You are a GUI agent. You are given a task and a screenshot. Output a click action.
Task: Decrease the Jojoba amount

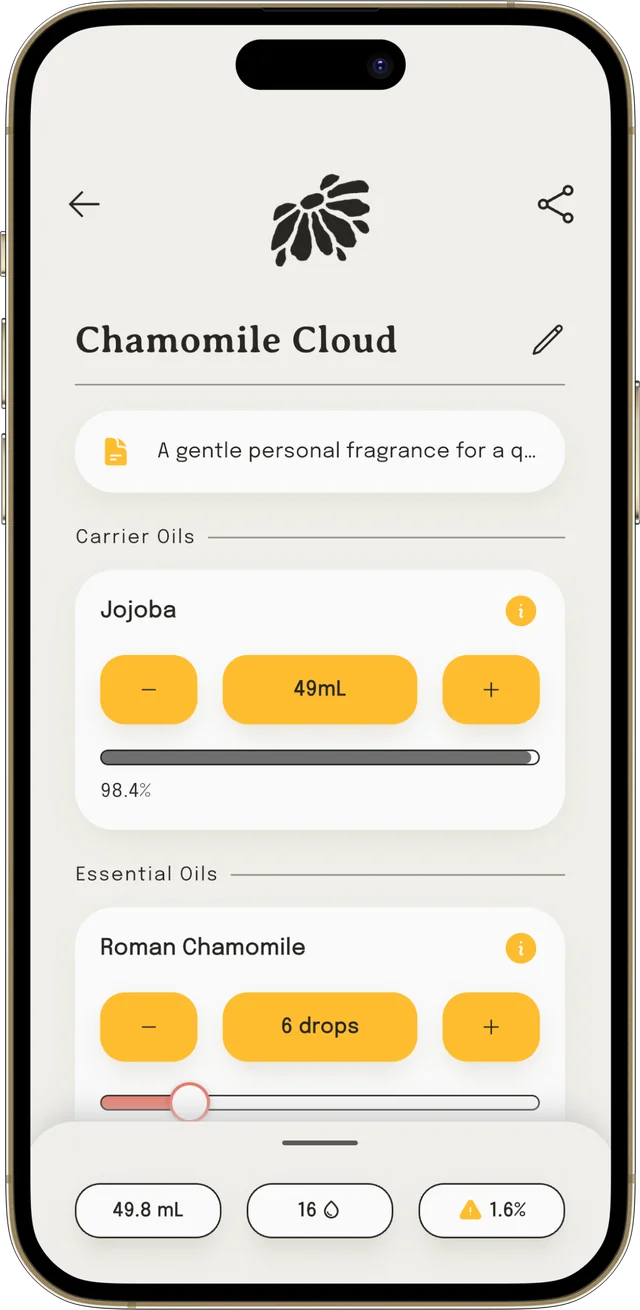click(x=149, y=689)
